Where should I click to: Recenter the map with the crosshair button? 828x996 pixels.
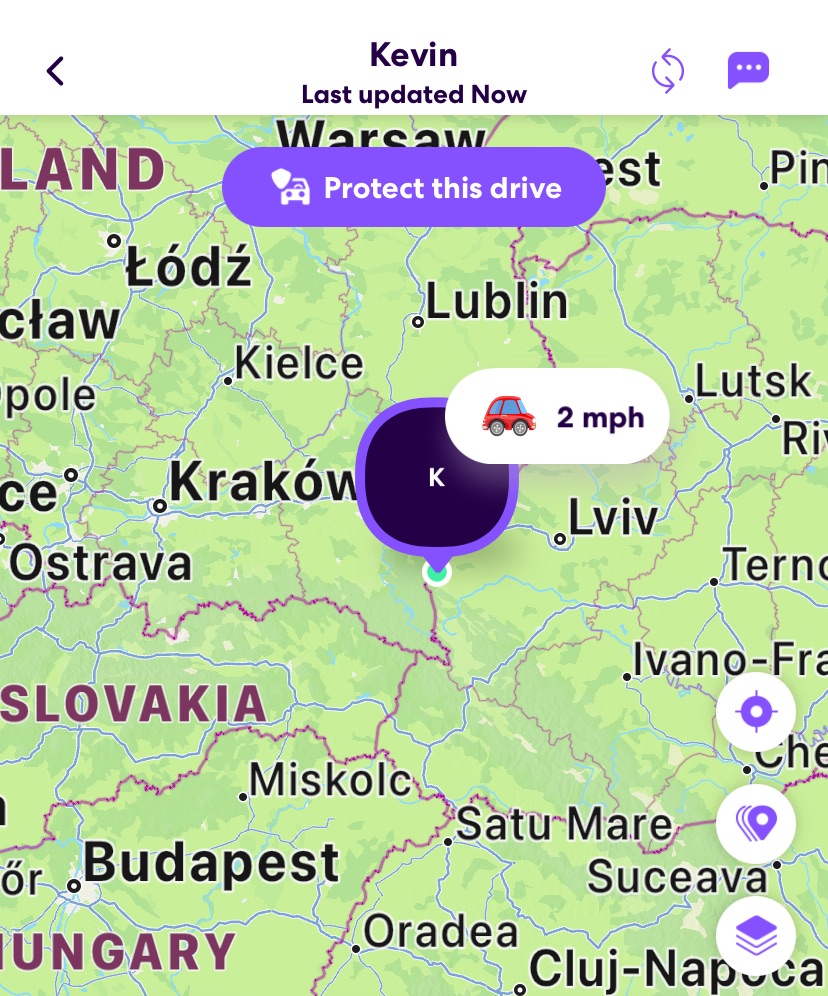756,712
